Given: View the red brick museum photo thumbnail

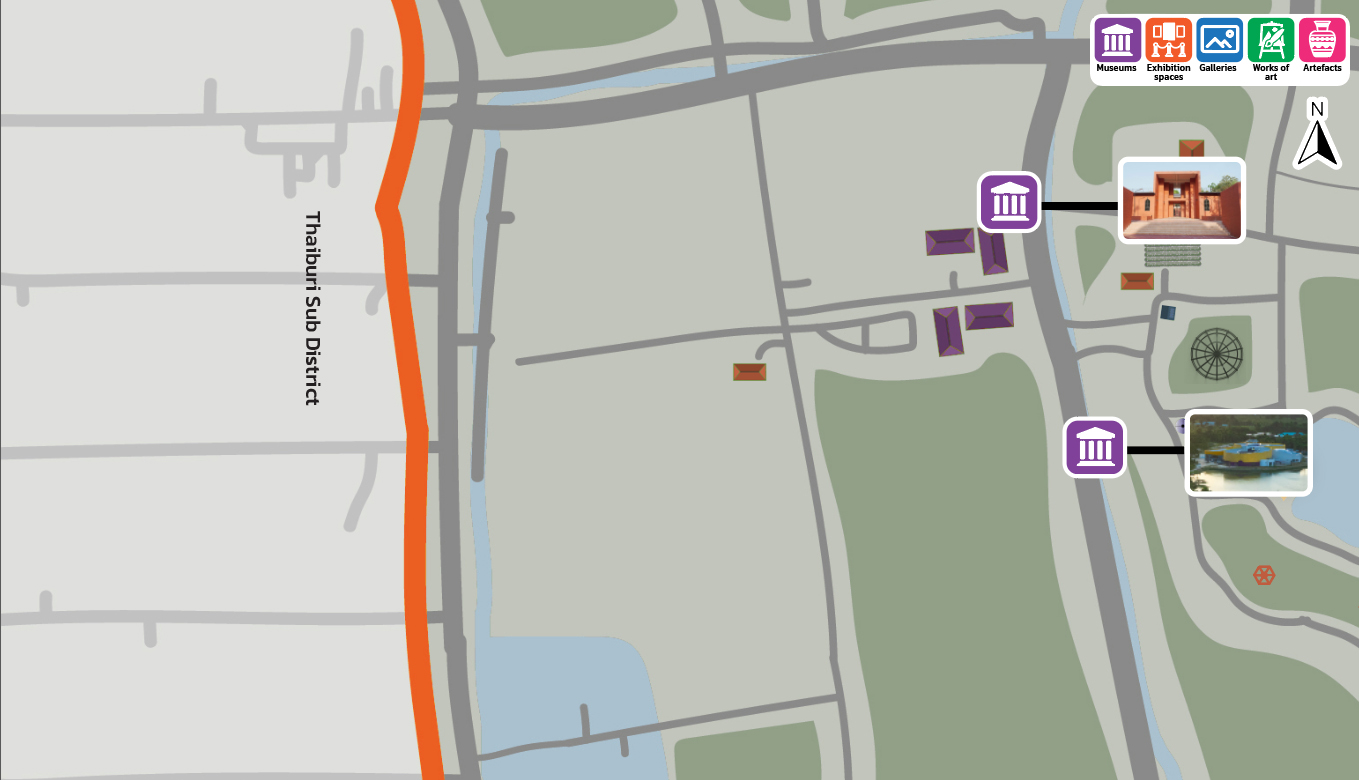Looking at the screenshot, I should (x=1181, y=201).
